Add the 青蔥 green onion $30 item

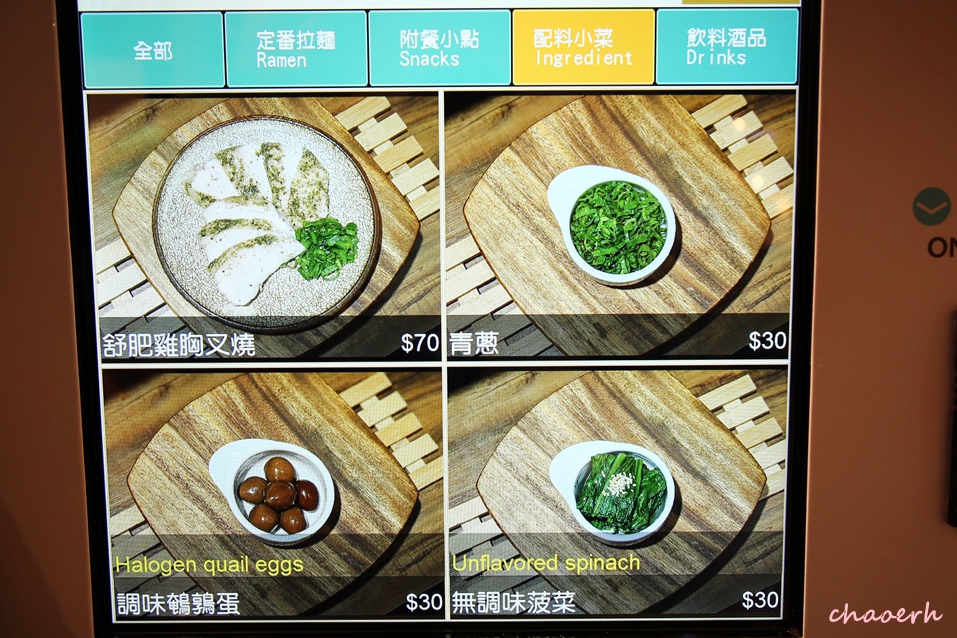619,226
